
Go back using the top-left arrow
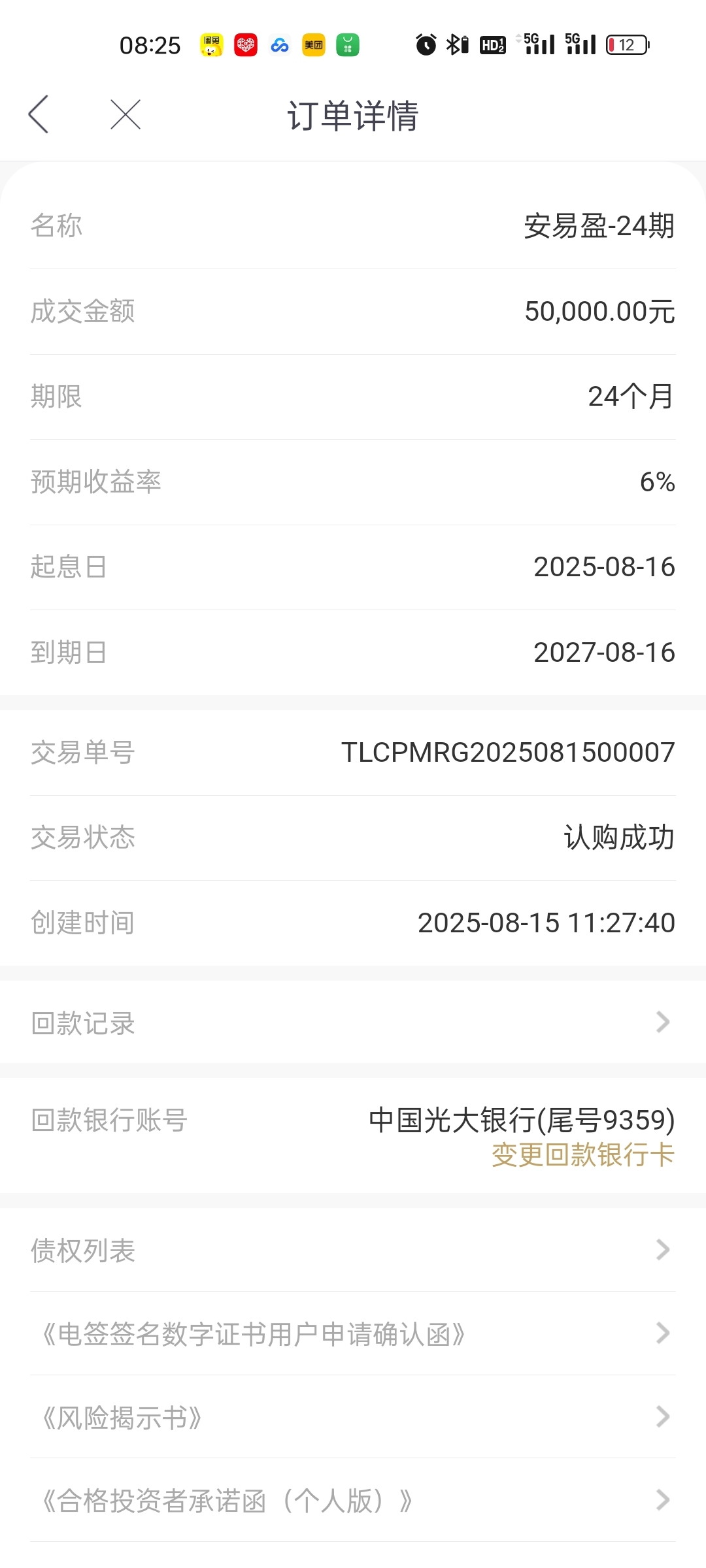click(39, 114)
